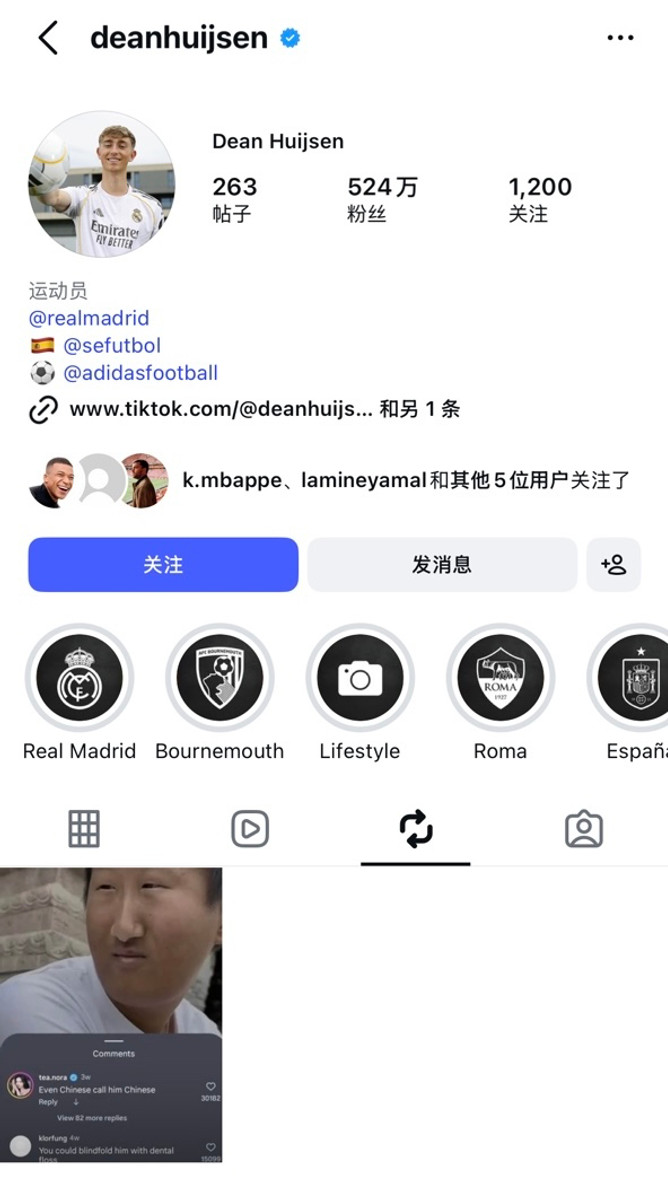Visit the @sefutbol account link

(x=111, y=346)
